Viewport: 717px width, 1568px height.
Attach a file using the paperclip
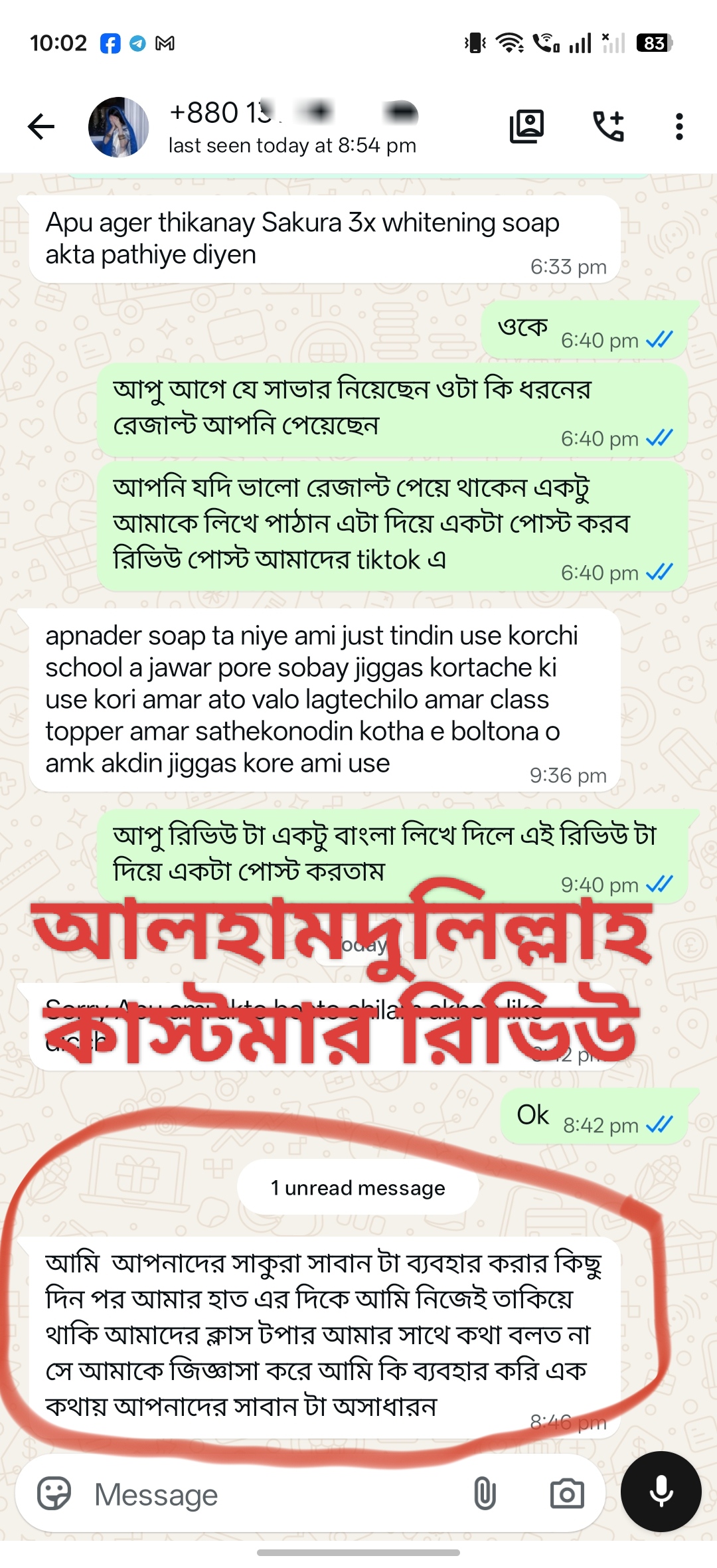click(x=485, y=1494)
